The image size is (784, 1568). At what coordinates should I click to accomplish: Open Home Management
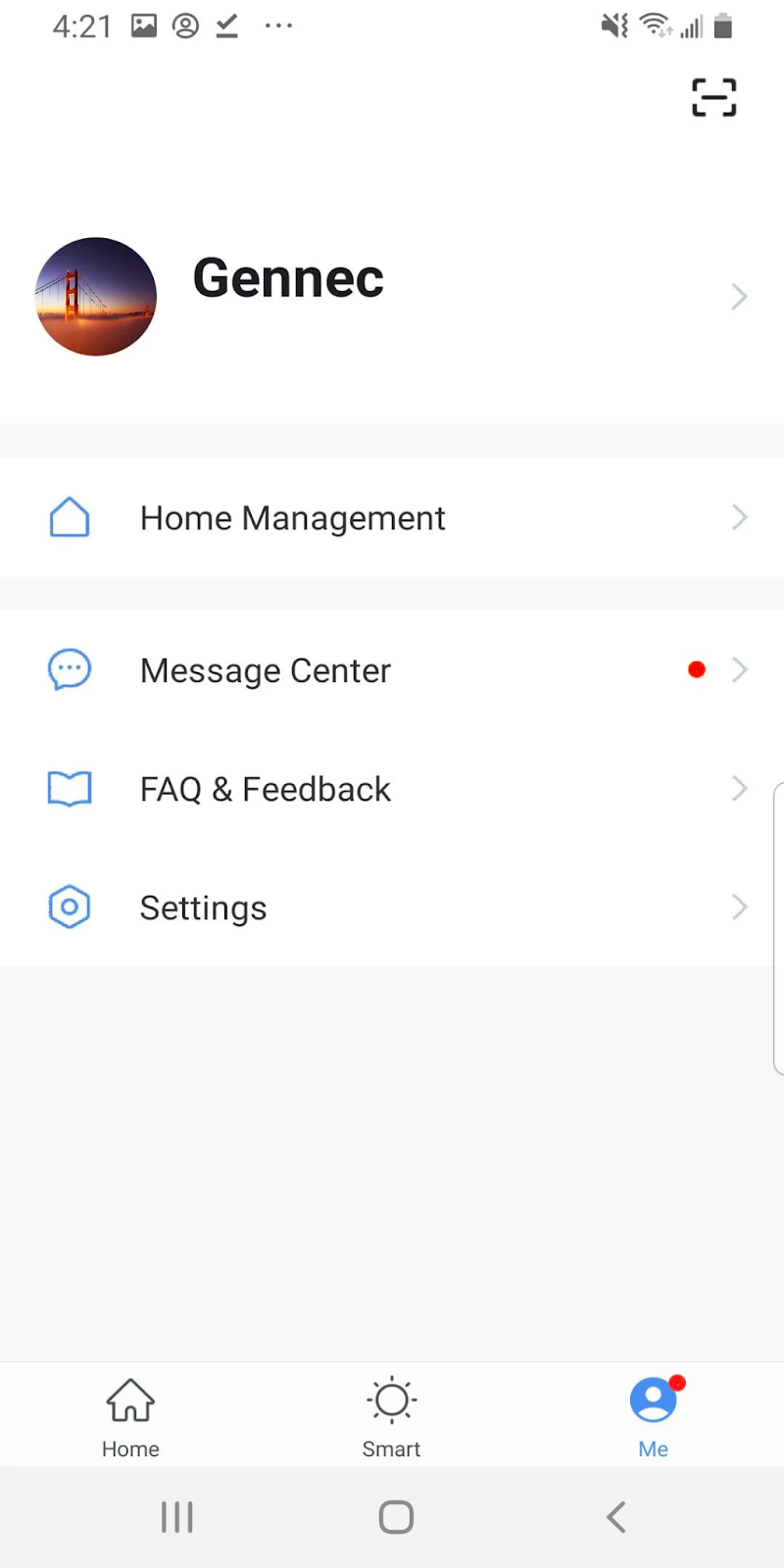[x=392, y=517]
